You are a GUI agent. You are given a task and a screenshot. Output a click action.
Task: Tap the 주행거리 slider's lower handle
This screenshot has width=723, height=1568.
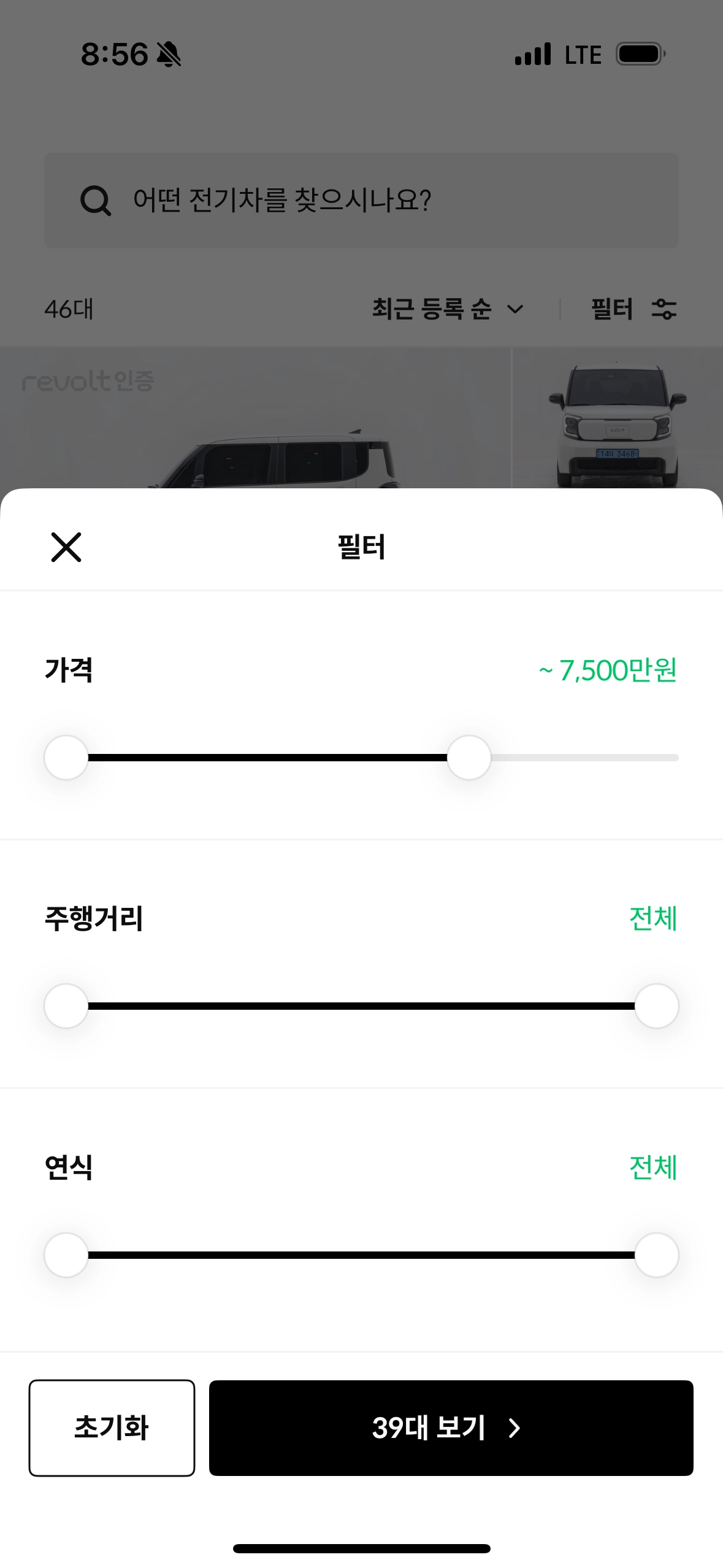click(66, 1006)
